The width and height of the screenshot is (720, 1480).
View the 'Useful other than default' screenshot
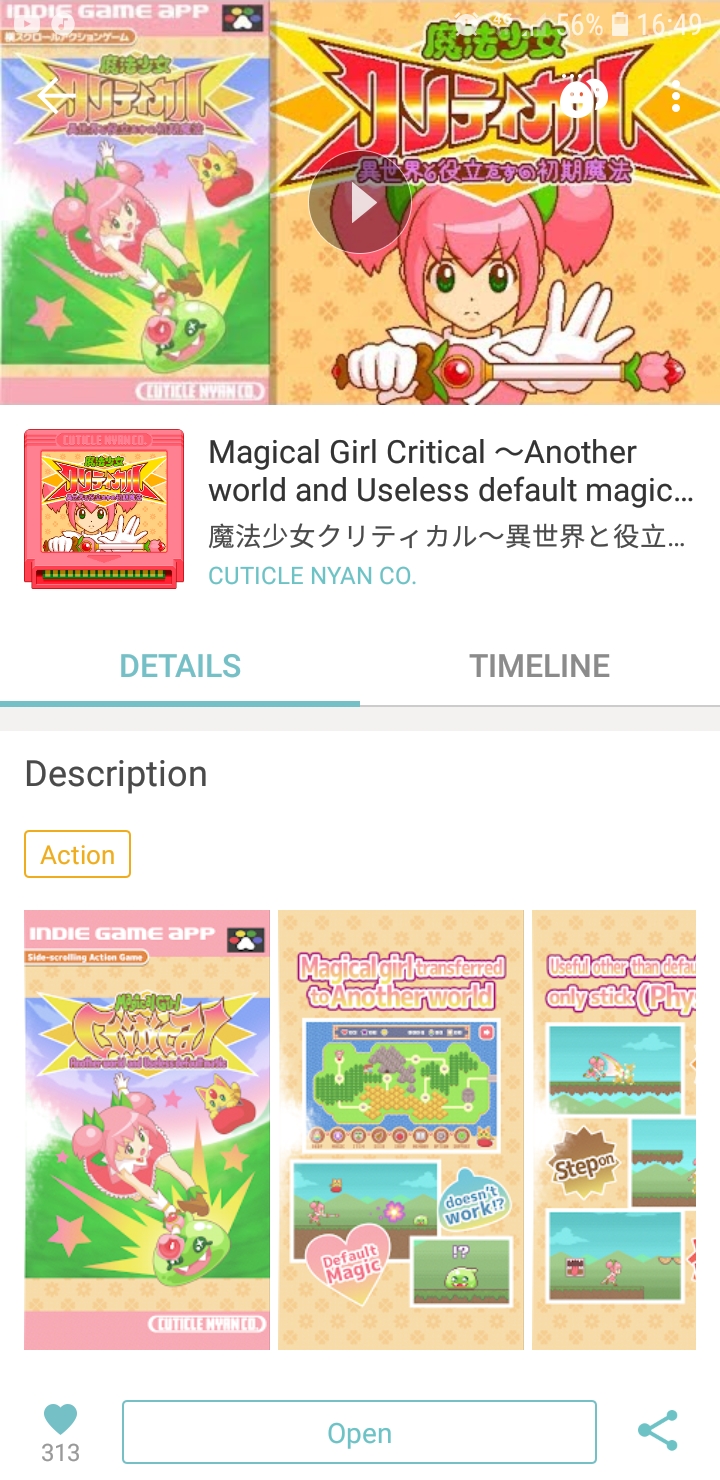click(x=614, y=1130)
